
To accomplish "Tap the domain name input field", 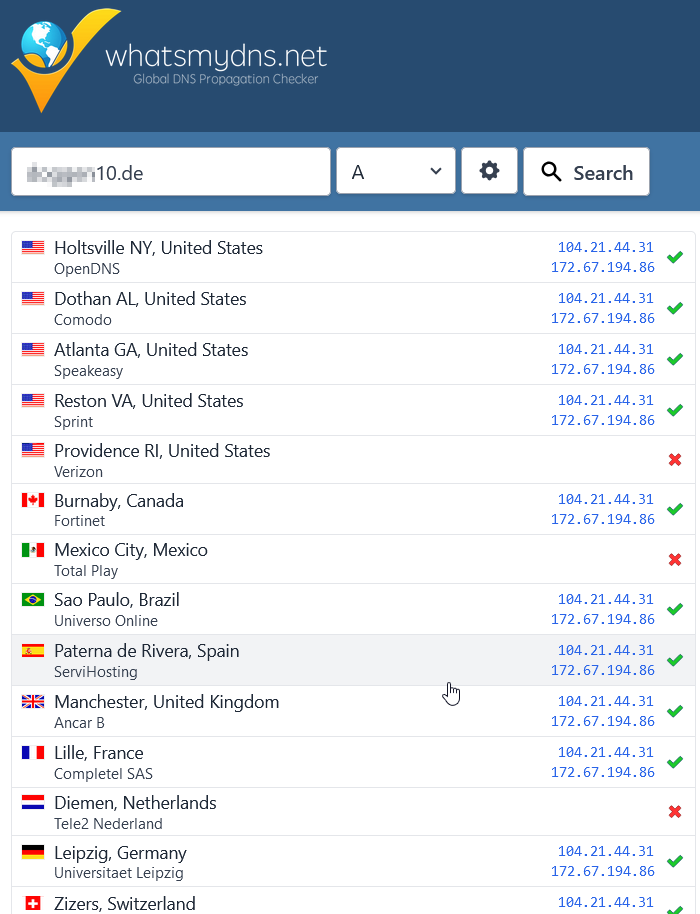I will click(170, 172).
